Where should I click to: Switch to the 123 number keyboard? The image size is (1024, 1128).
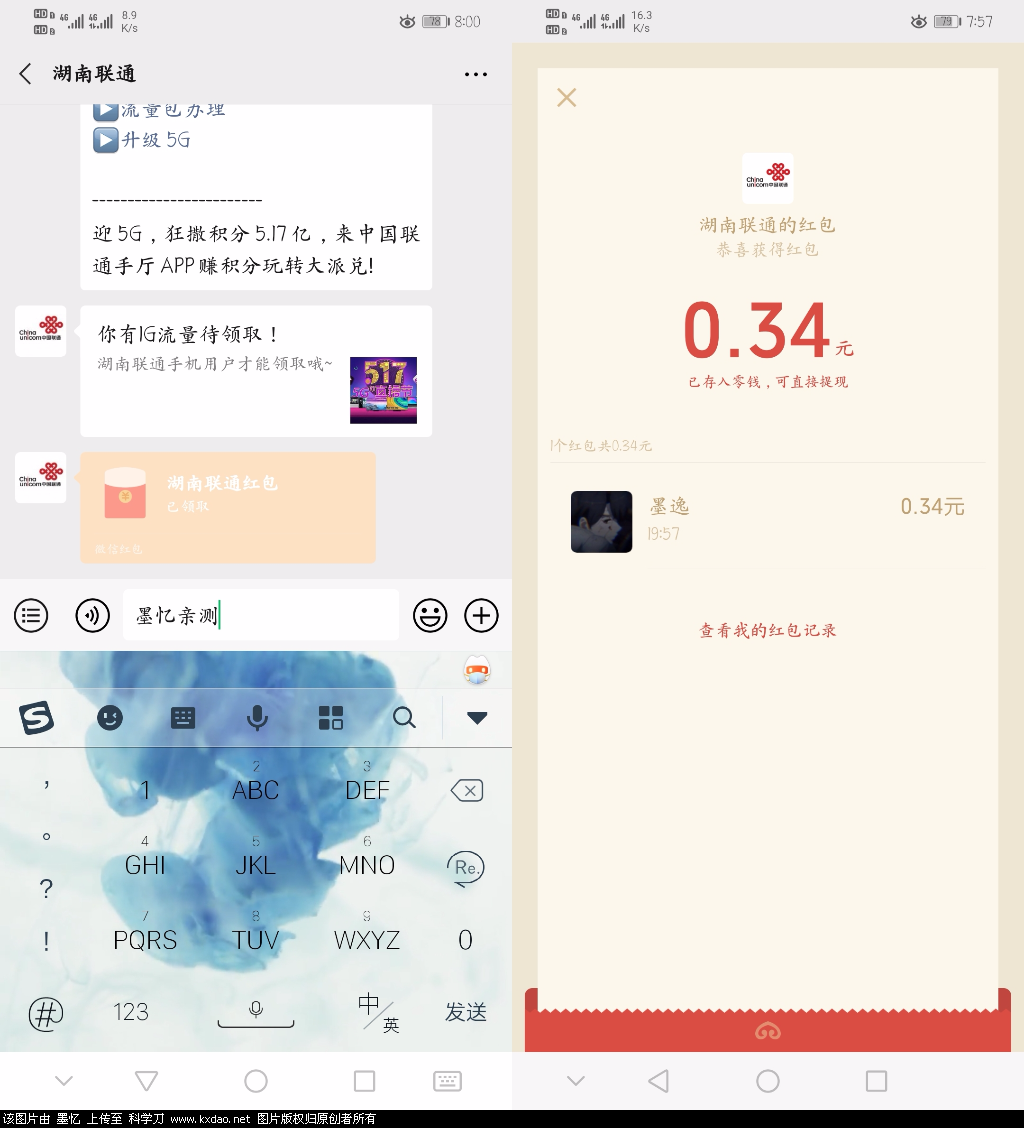[131, 1012]
